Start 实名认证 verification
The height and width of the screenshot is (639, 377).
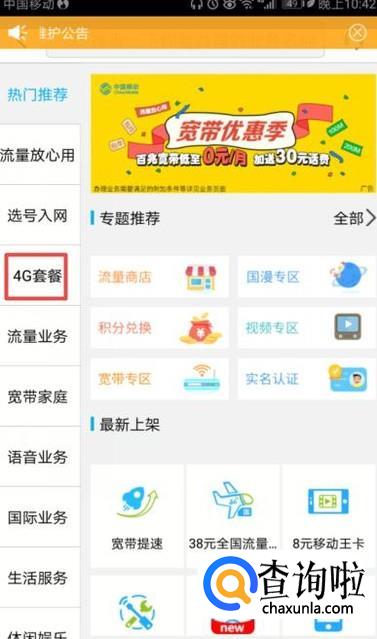(x=306, y=379)
